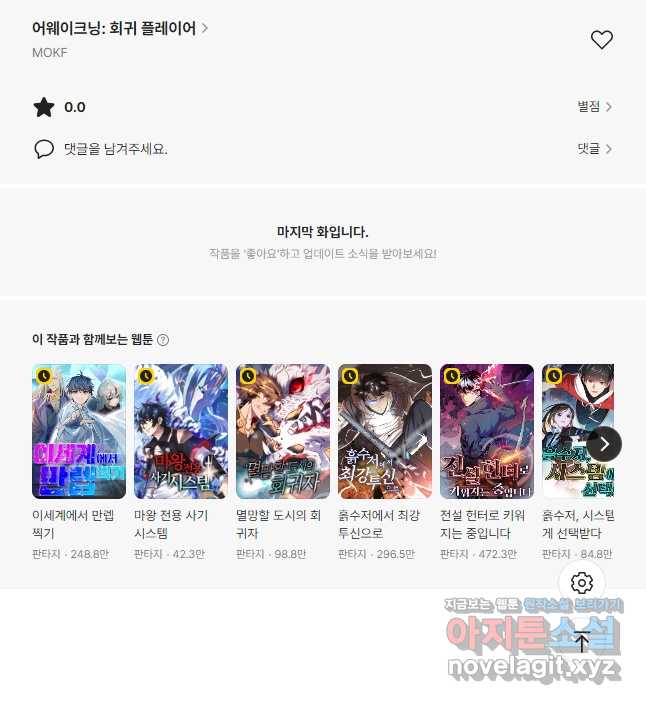Open the 어웨이크닝: 회귀 플레이어 title page
646x705 pixels.
pyautogui.click(x=120, y=28)
